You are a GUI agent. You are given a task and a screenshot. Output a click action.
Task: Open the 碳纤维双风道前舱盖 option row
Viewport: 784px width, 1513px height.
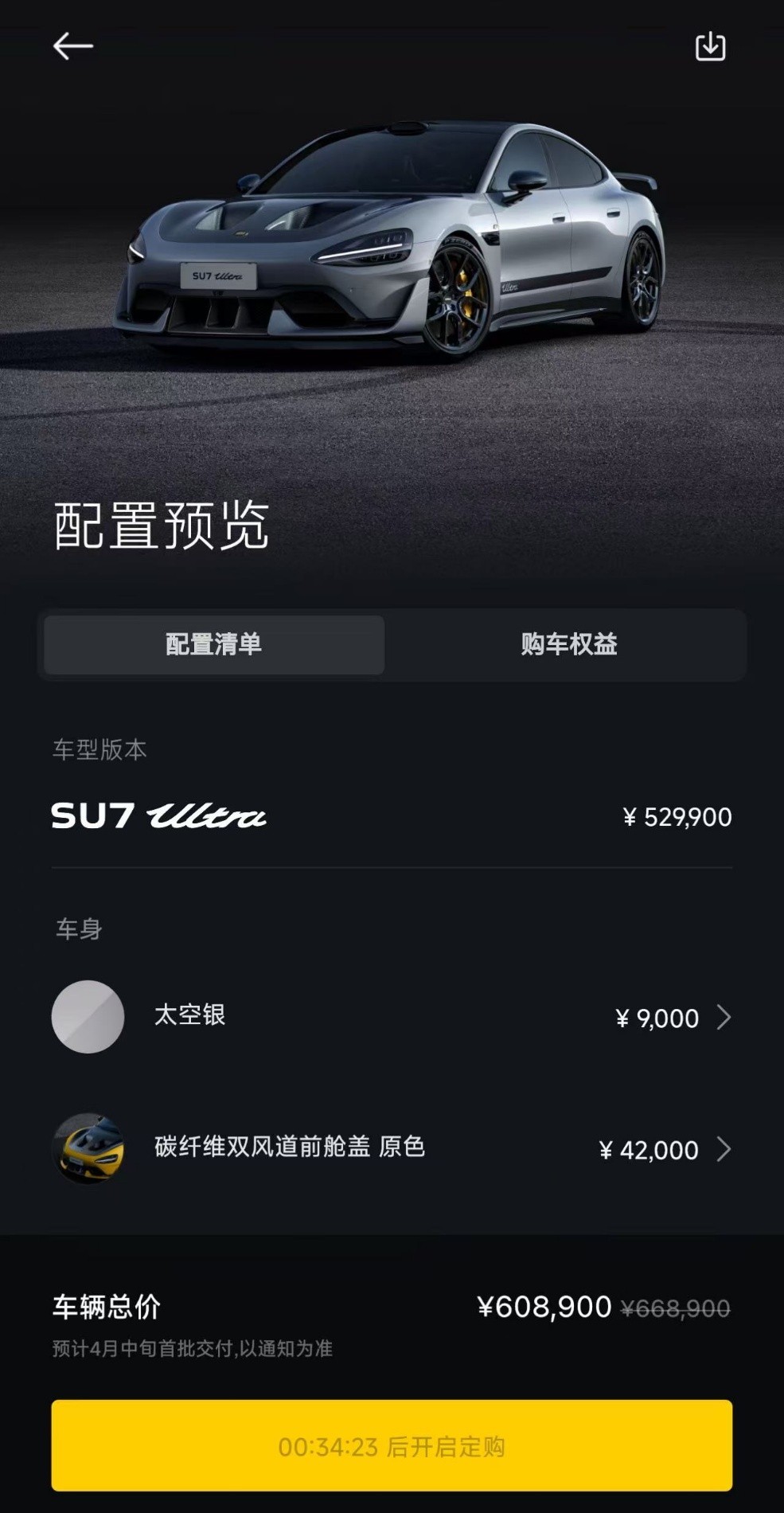[x=392, y=1148]
